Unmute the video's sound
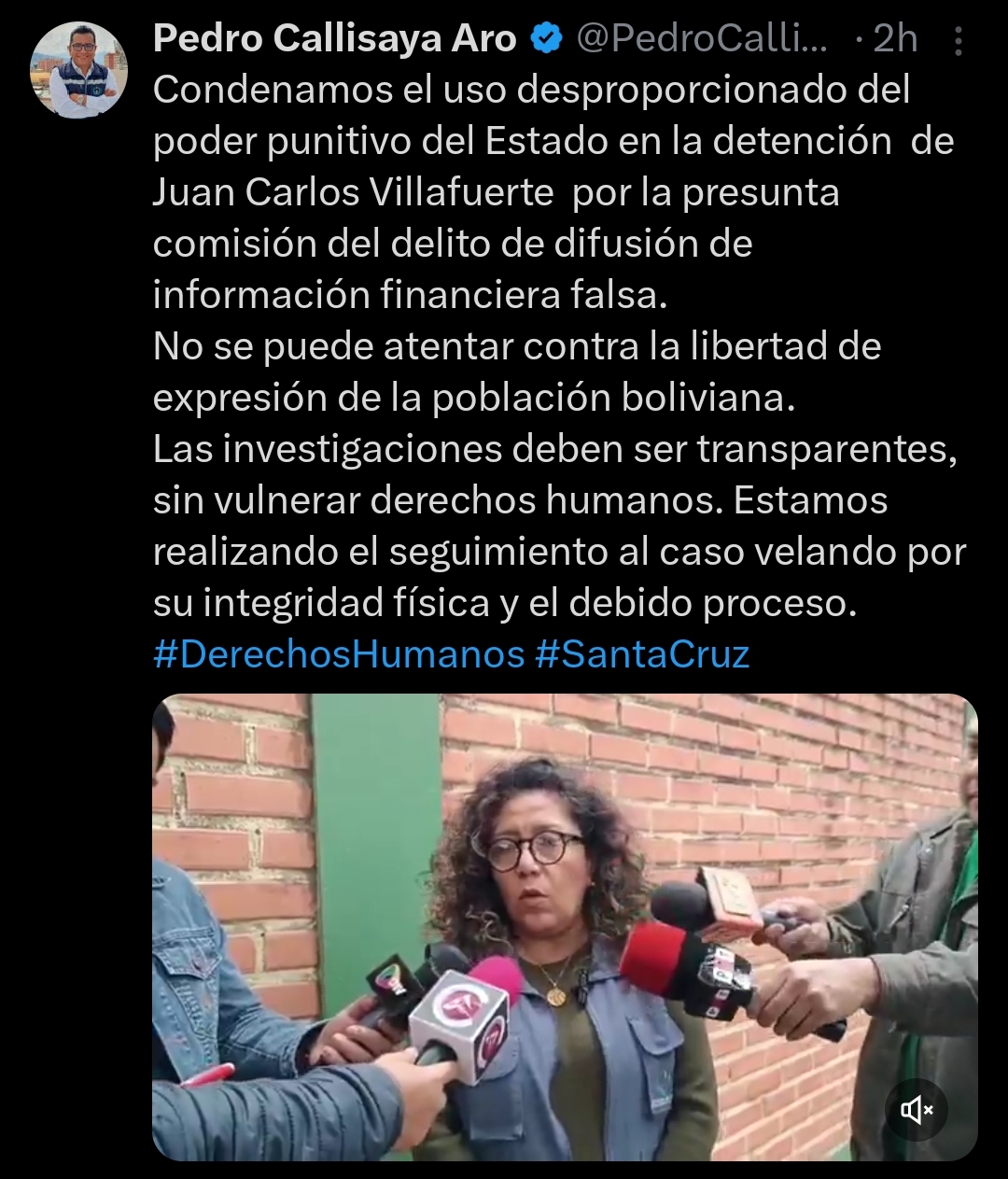1008x1179 pixels. click(x=917, y=1110)
